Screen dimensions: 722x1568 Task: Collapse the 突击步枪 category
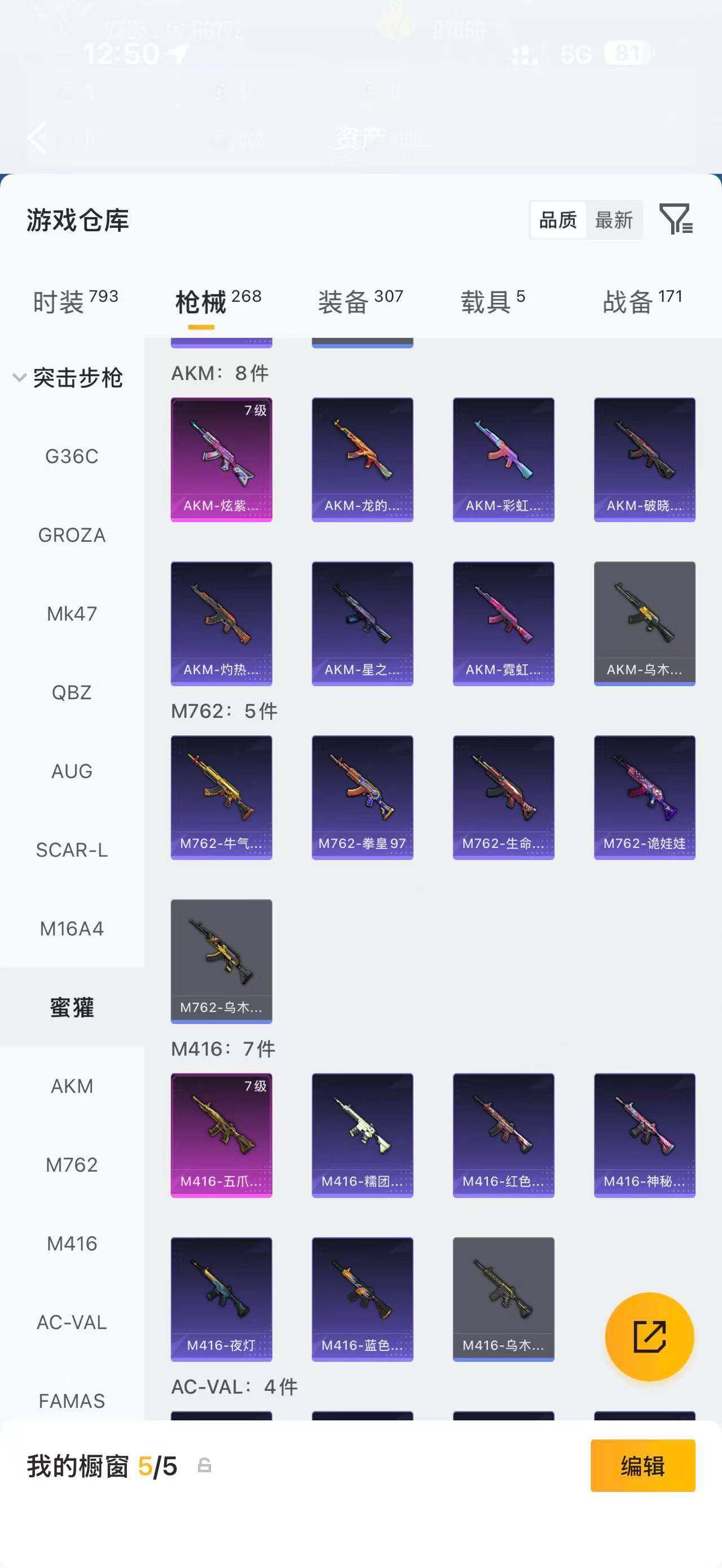click(68, 378)
